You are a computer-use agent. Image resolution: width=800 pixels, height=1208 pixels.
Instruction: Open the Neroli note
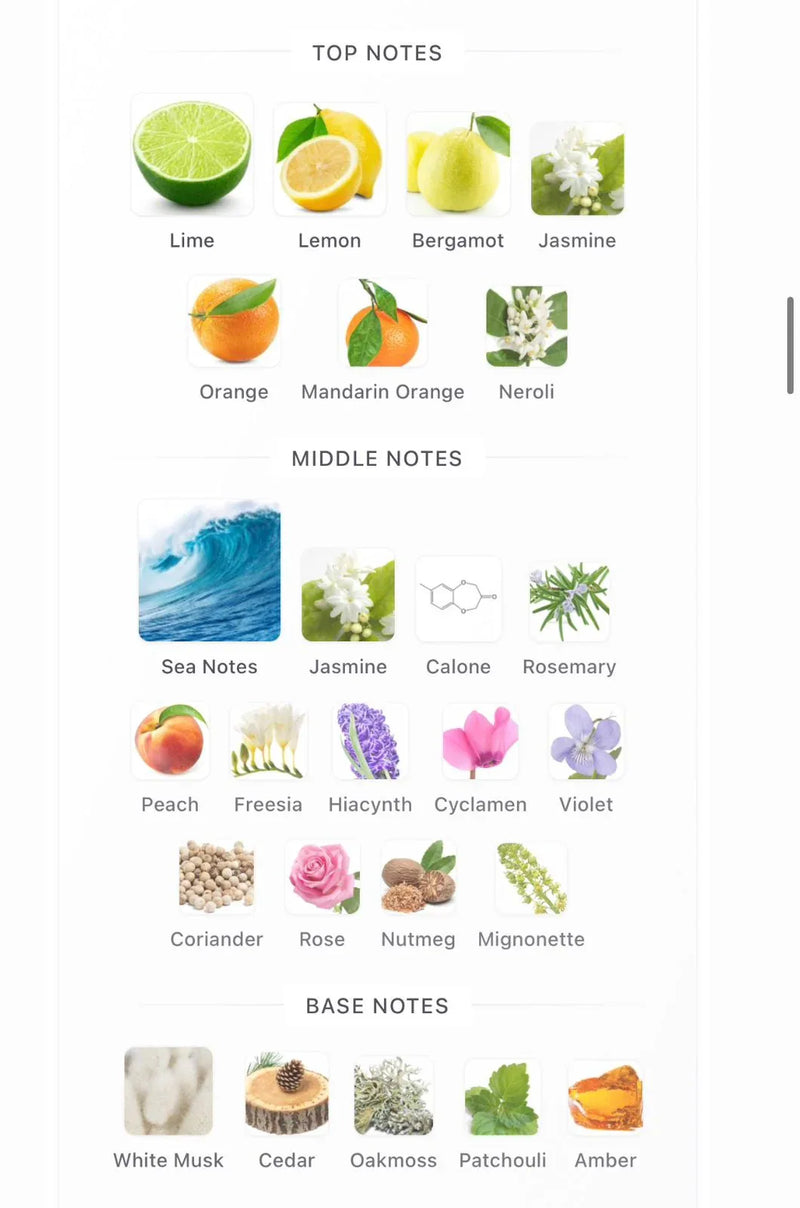(x=526, y=326)
